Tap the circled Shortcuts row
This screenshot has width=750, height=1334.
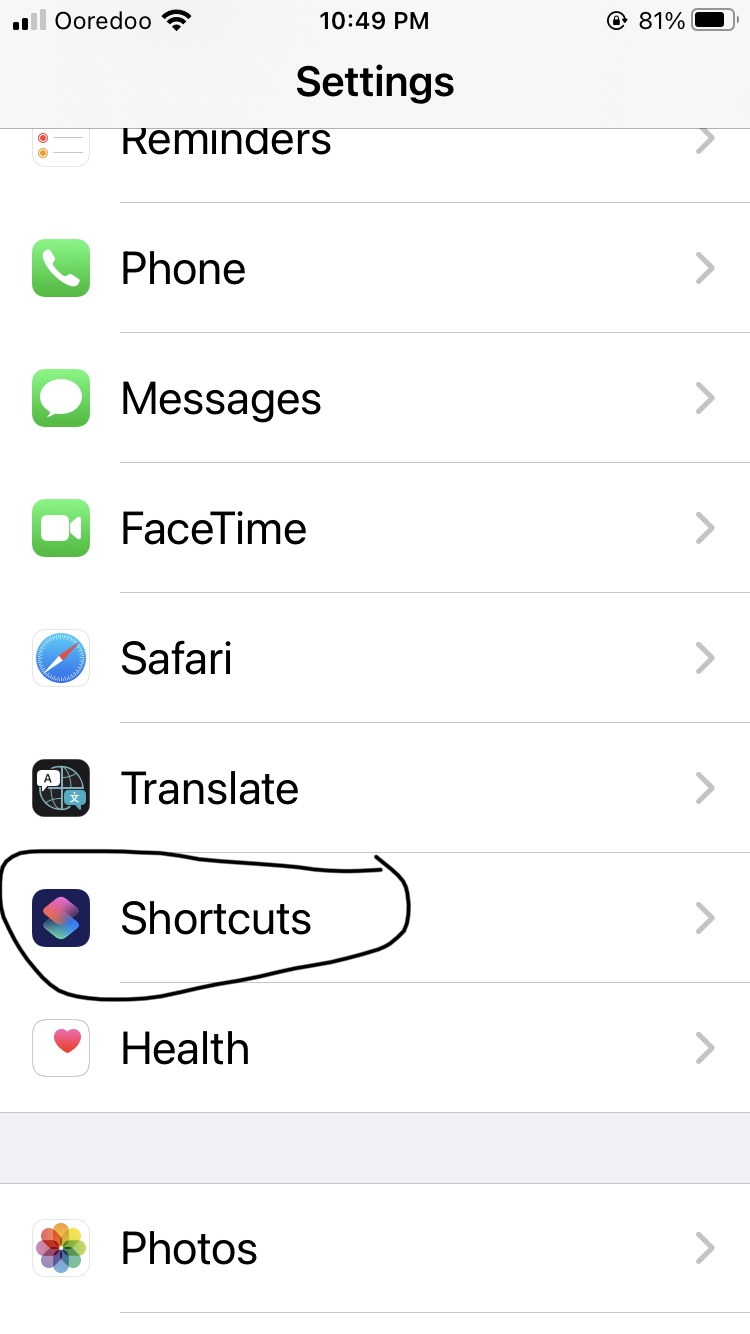[375, 918]
